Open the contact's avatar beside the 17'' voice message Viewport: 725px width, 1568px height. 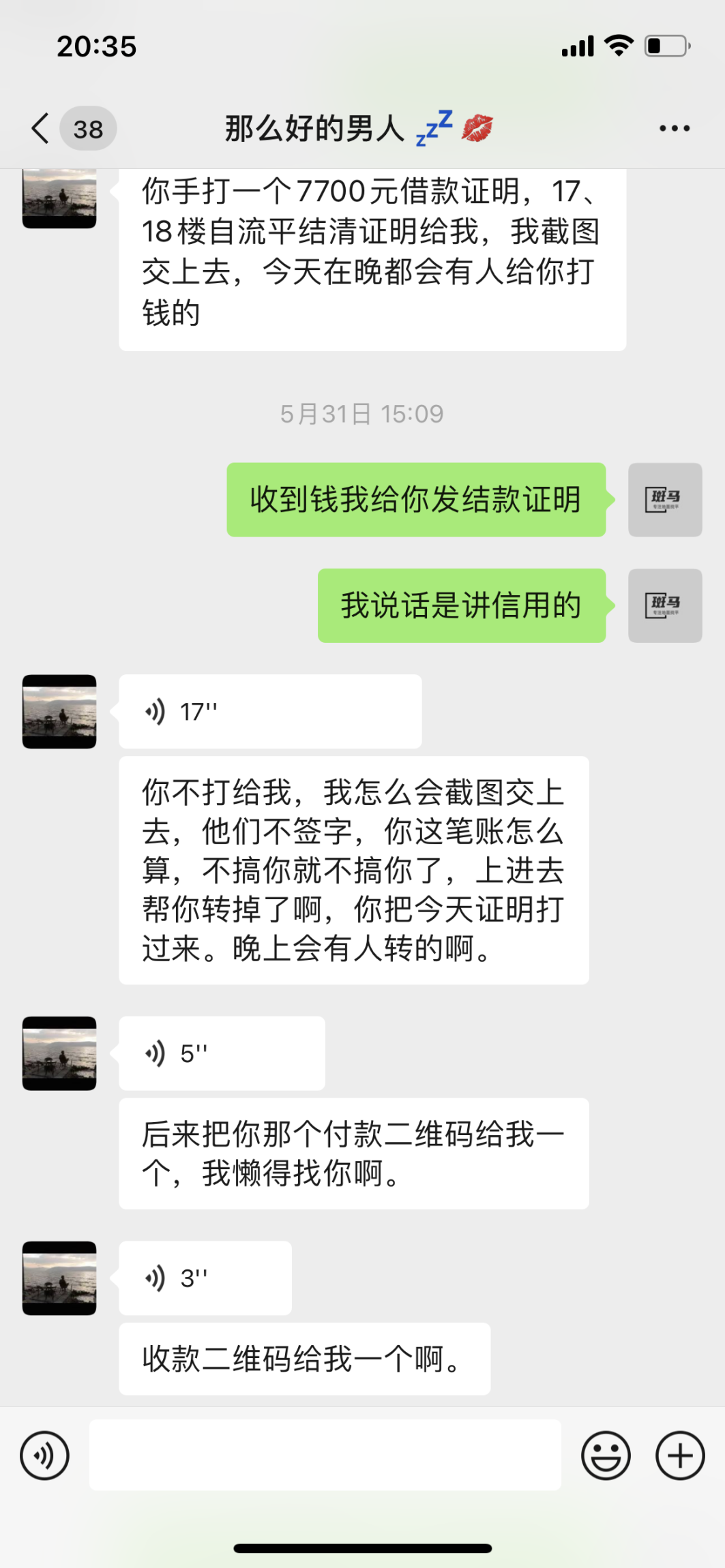click(x=59, y=711)
